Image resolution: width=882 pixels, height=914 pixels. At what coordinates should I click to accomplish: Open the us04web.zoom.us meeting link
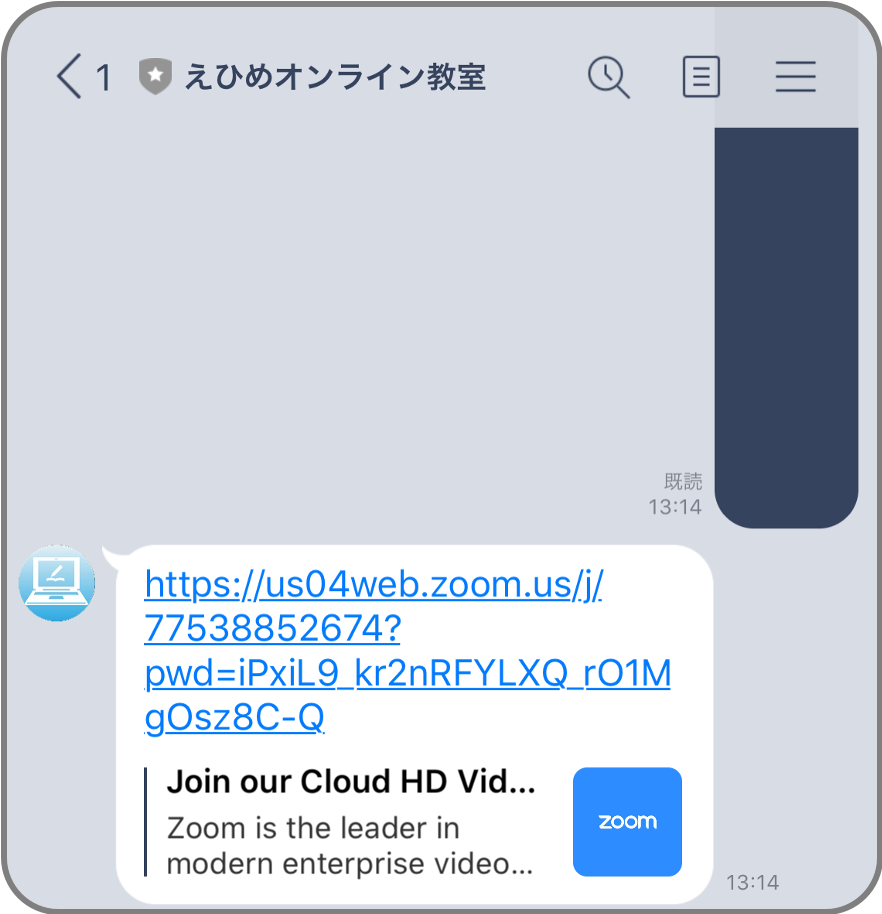[x=407, y=651]
